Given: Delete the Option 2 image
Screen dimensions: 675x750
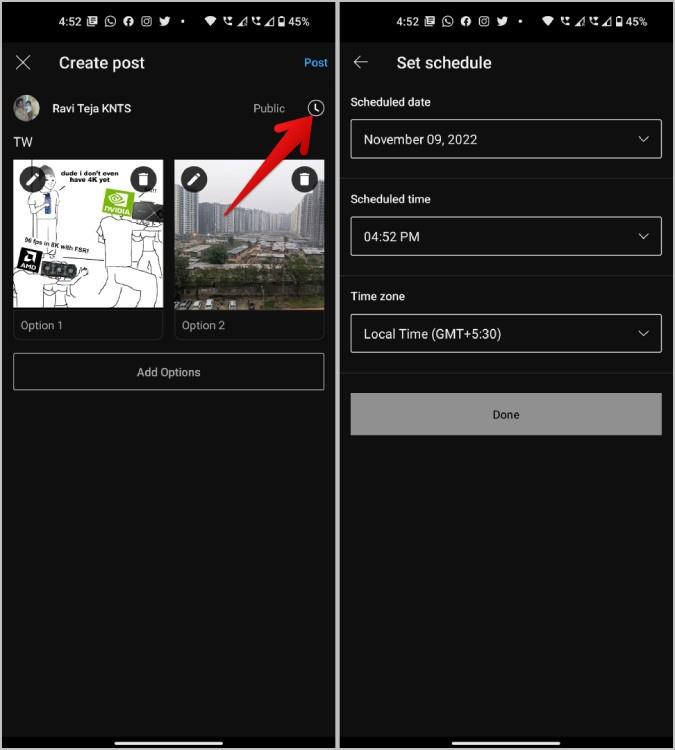Looking at the screenshot, I should pos(305,179).
